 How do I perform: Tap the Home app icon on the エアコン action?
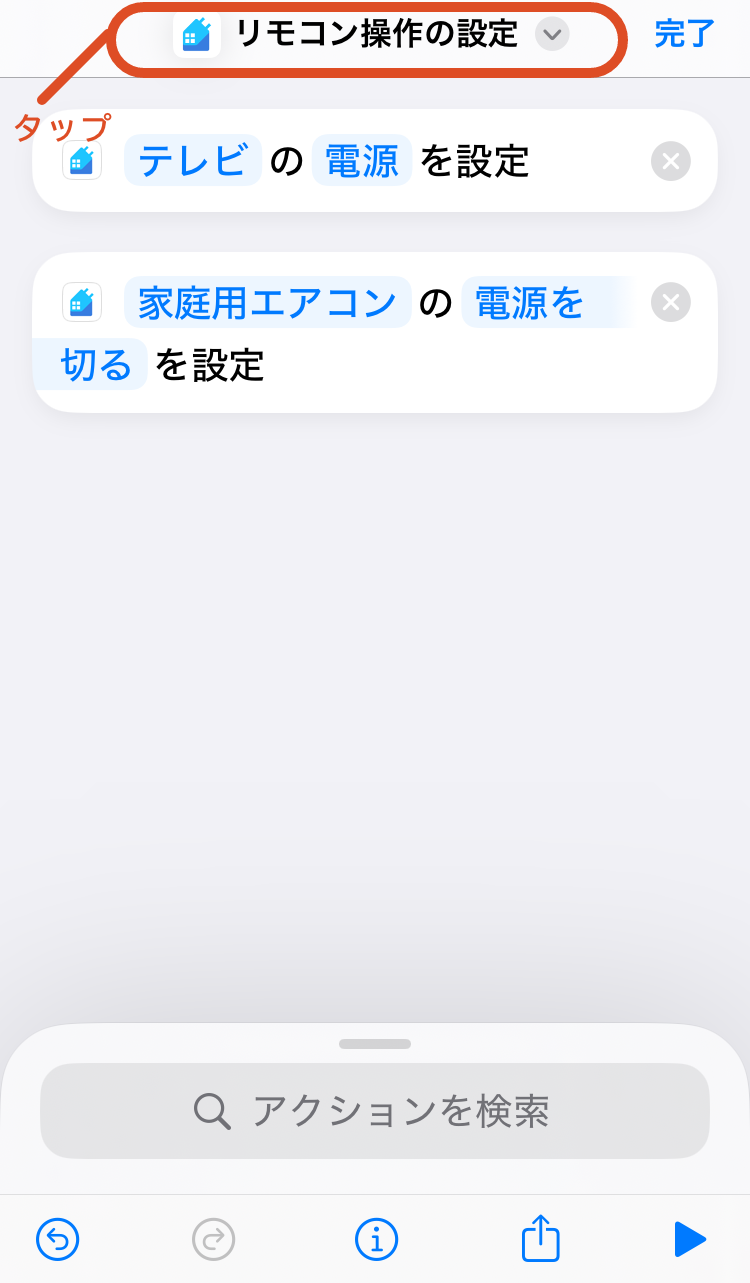[x=81, y=302]
